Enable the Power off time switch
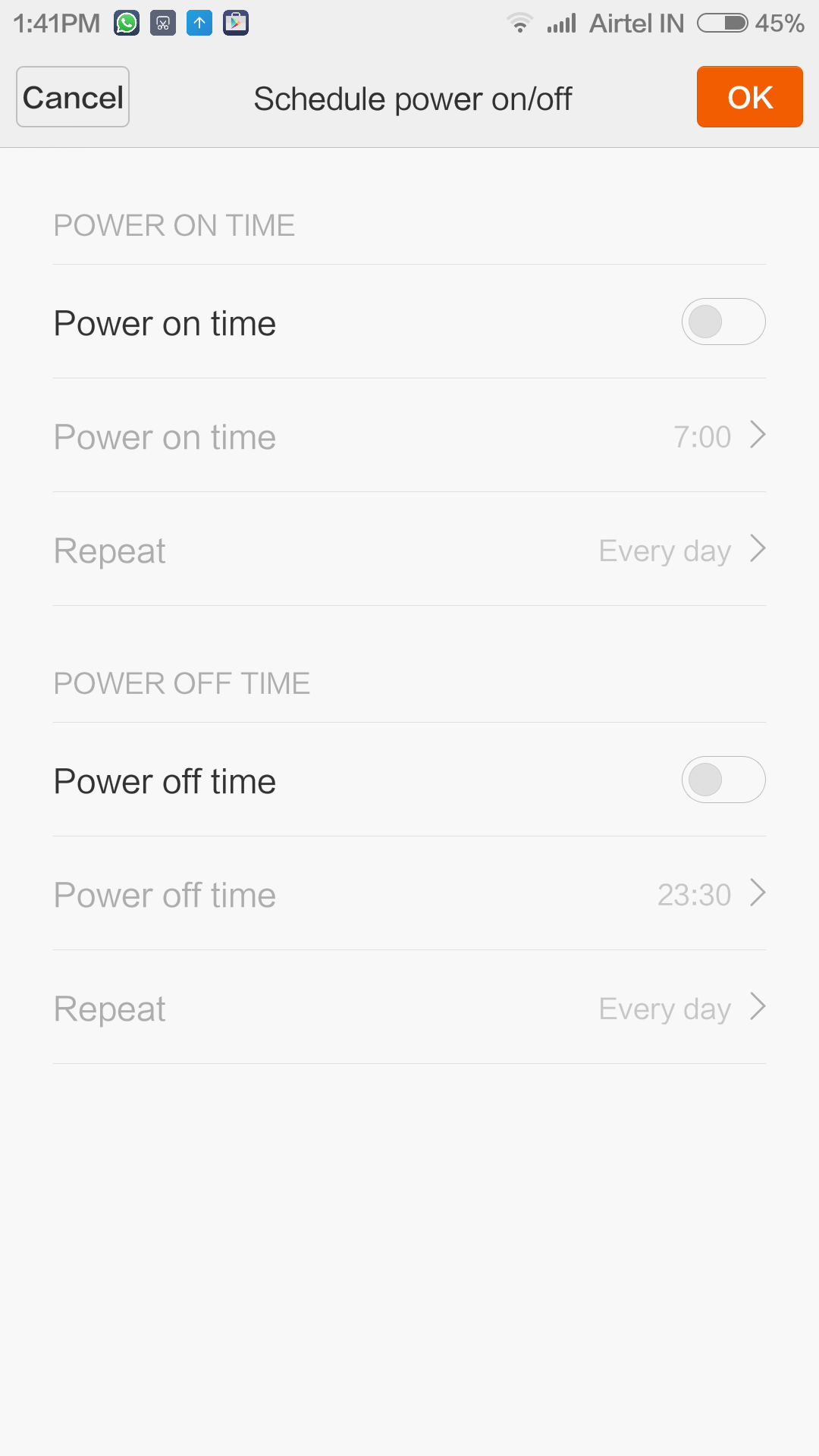 point(723,780)
